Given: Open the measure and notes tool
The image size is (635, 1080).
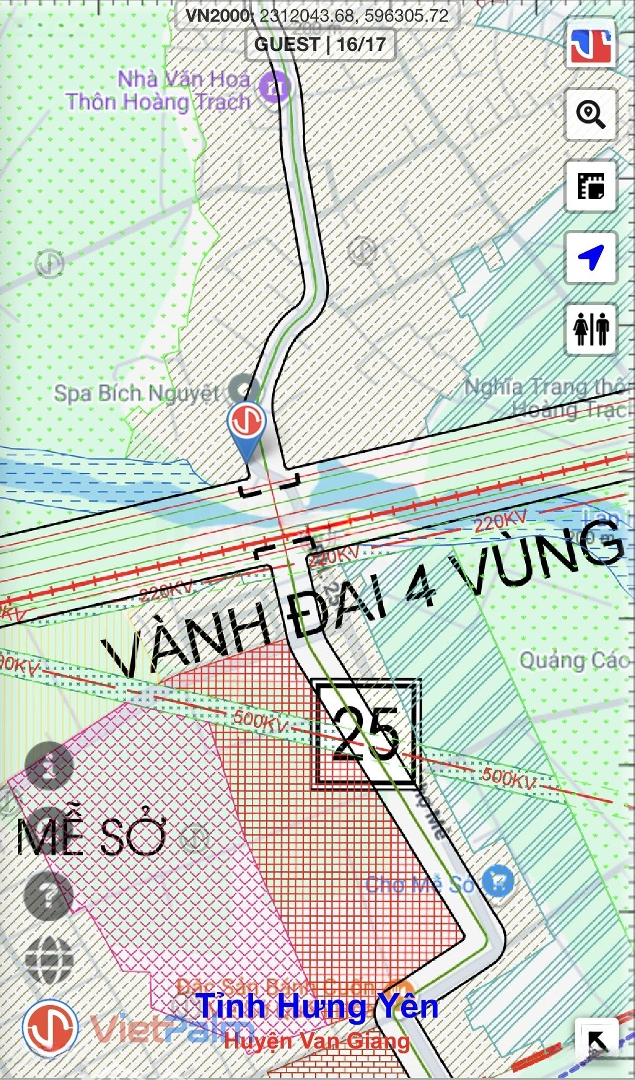Looking at the screenshot, I should click(591, 187).
